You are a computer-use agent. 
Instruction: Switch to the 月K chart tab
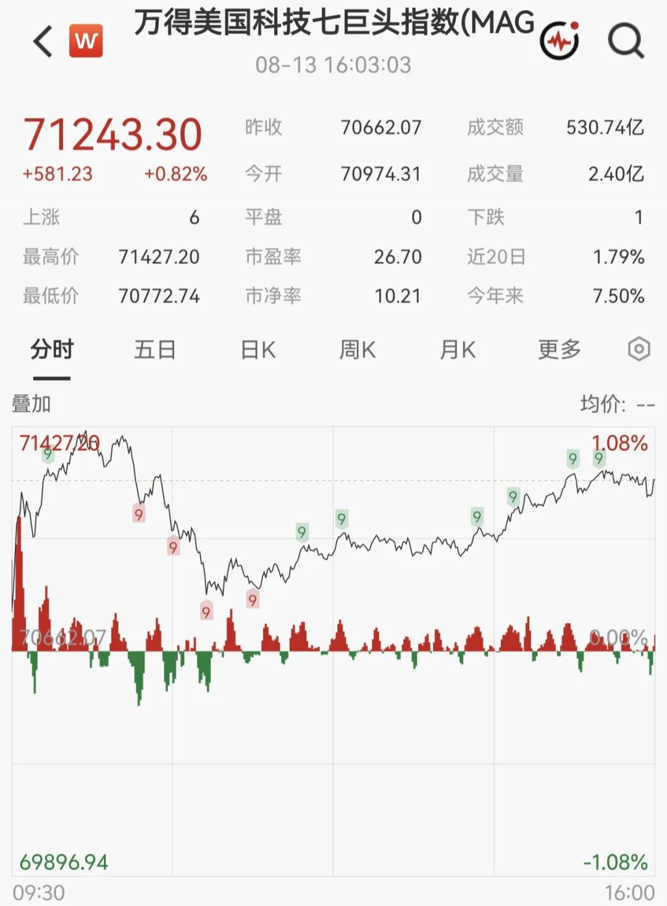click(458, 350)
